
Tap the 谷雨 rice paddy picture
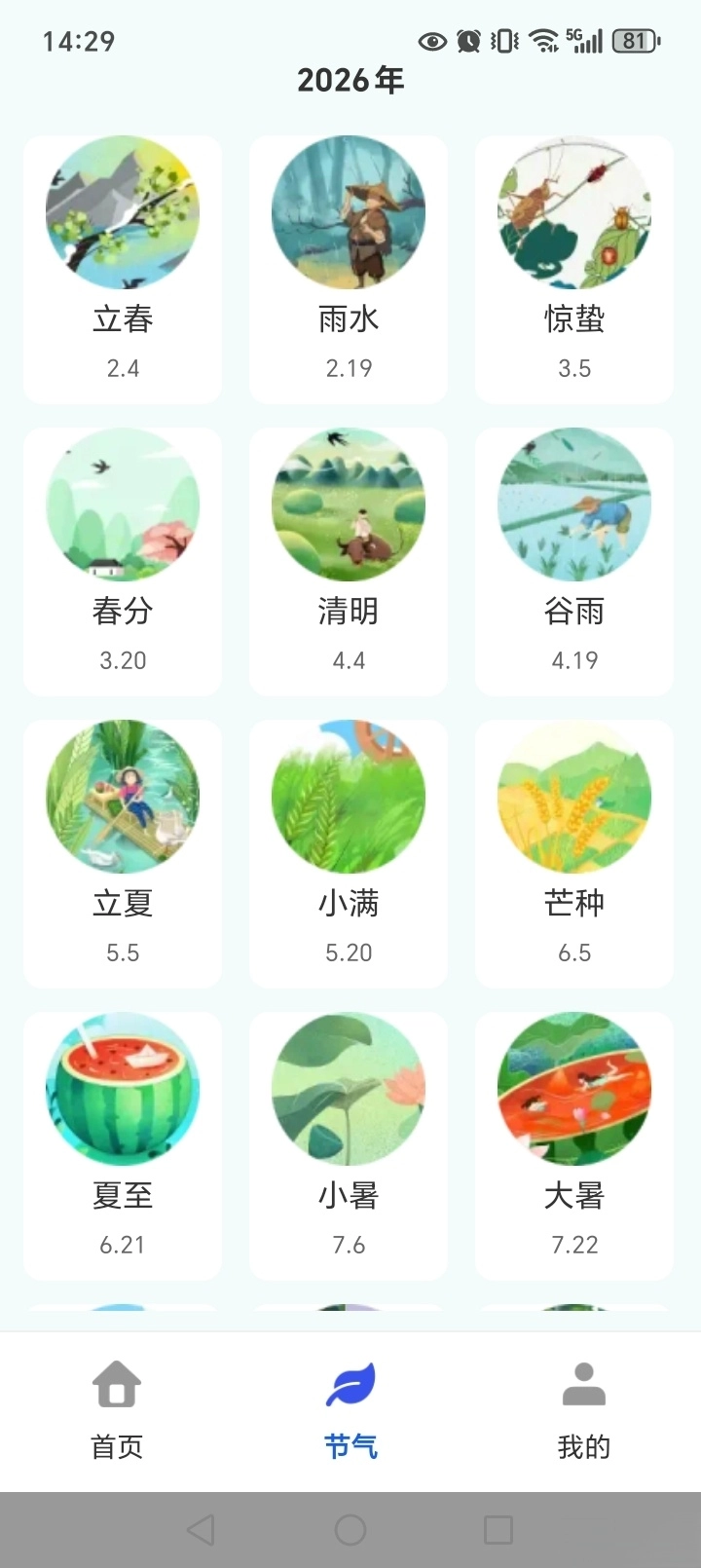coord(573,504)
